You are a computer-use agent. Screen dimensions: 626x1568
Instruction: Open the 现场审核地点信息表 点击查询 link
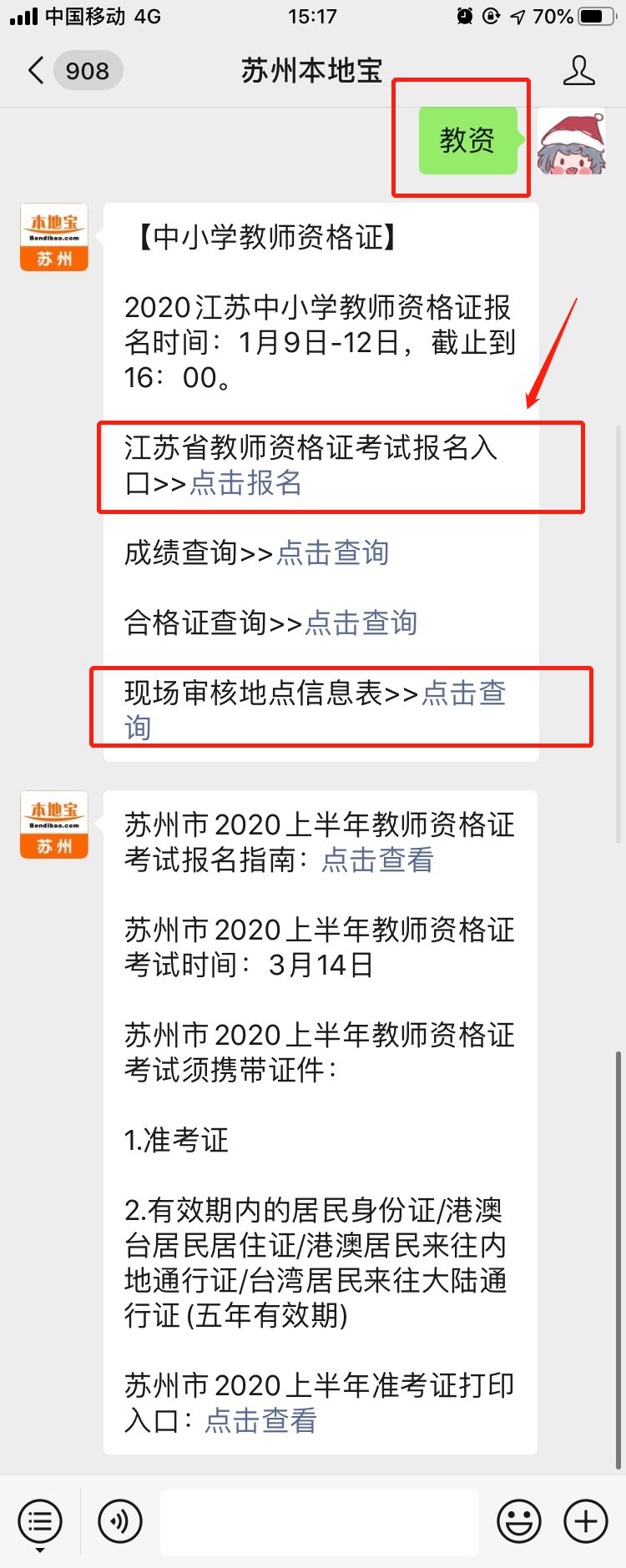coord(462,693)
